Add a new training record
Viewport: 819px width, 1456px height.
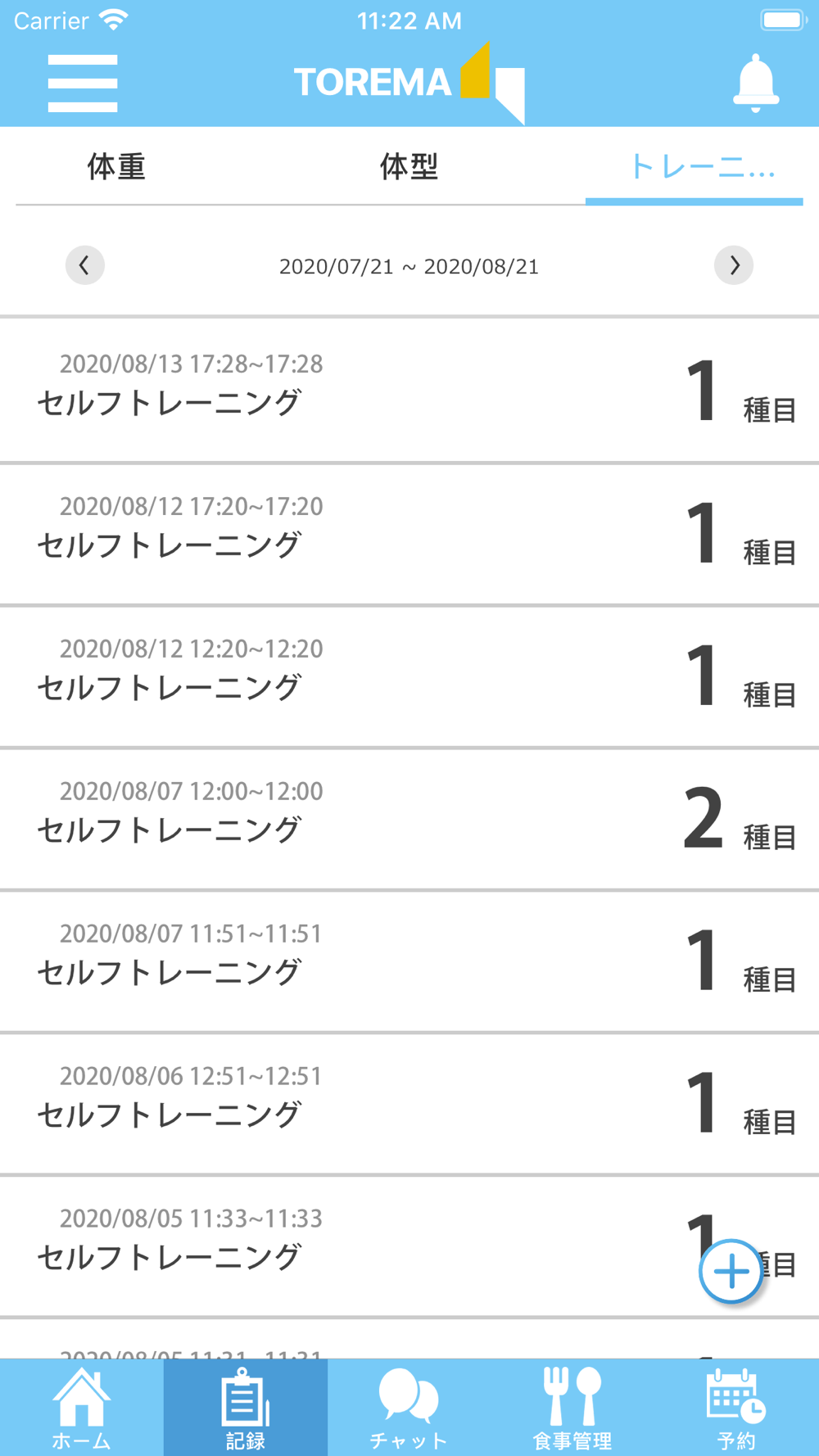731,1272
